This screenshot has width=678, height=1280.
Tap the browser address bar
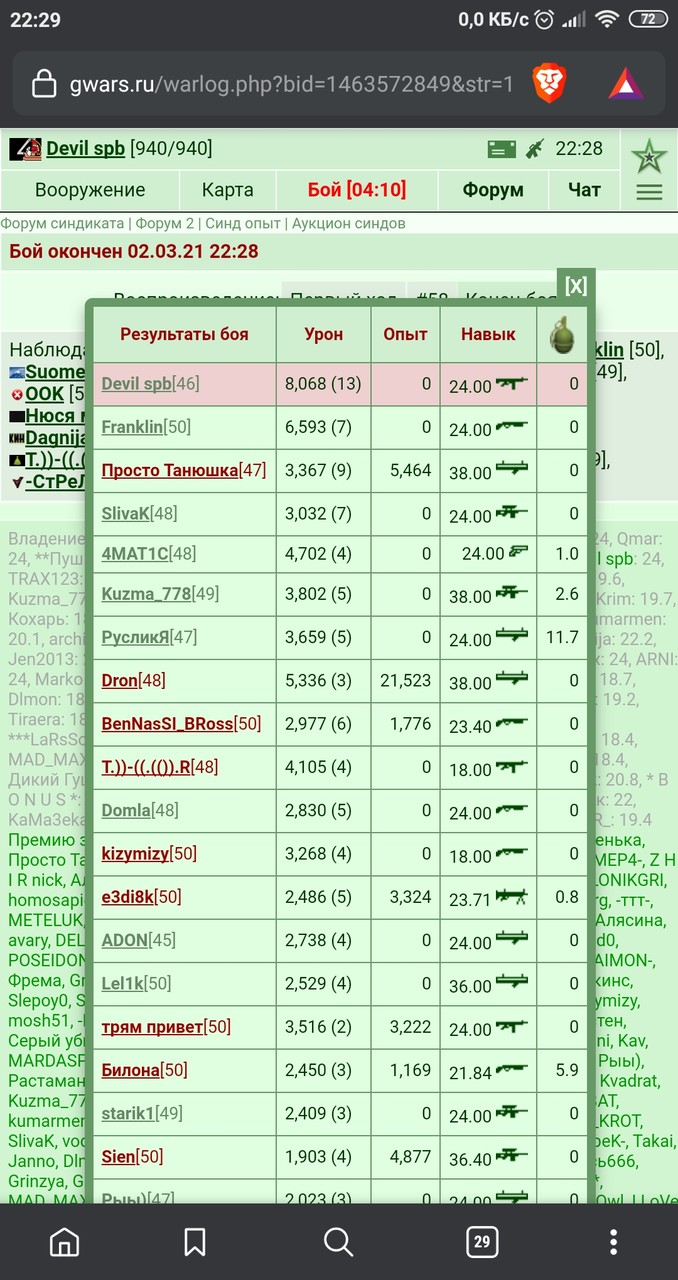coord(290,84)
